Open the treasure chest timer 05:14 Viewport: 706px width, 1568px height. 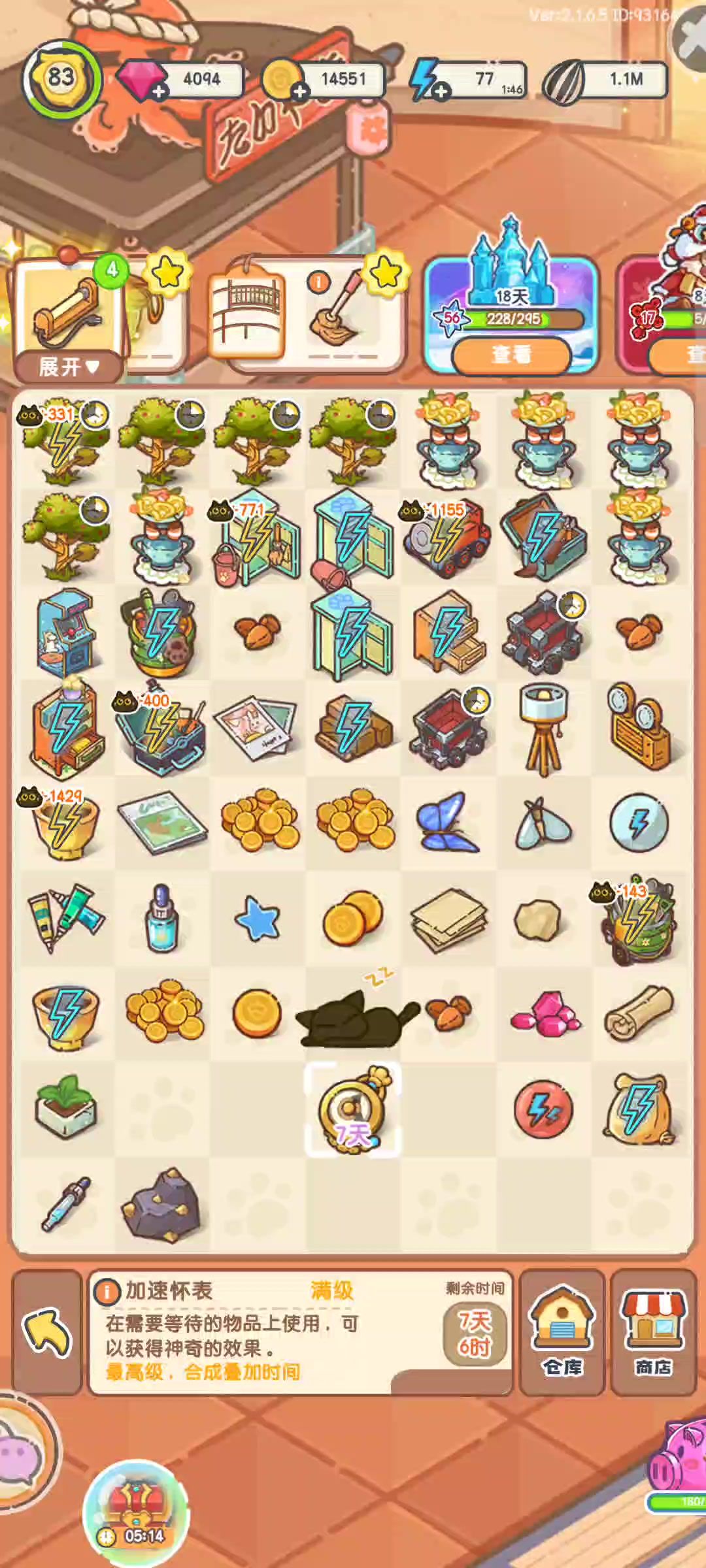click(x=136, y=1516)
